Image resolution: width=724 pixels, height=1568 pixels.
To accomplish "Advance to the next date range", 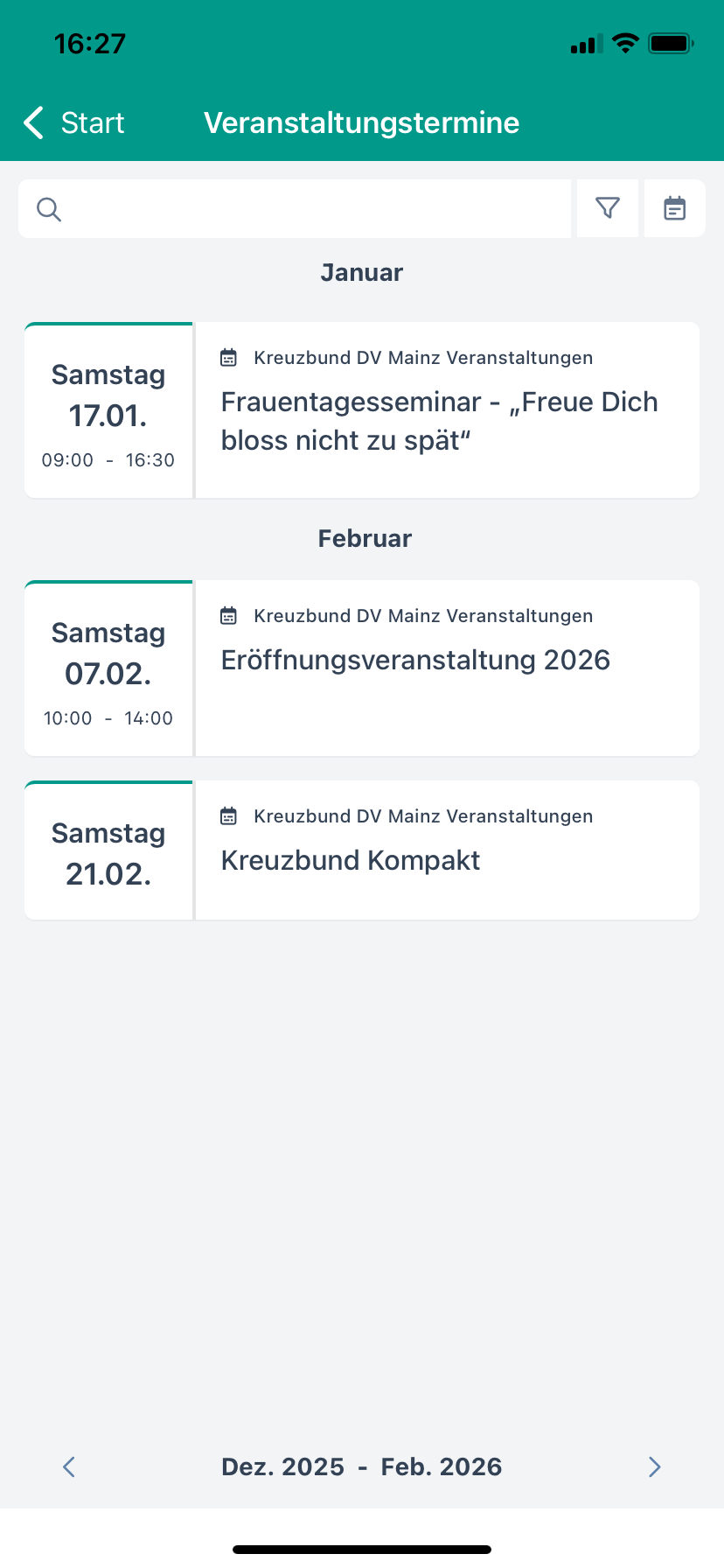I will (654, 1467).
